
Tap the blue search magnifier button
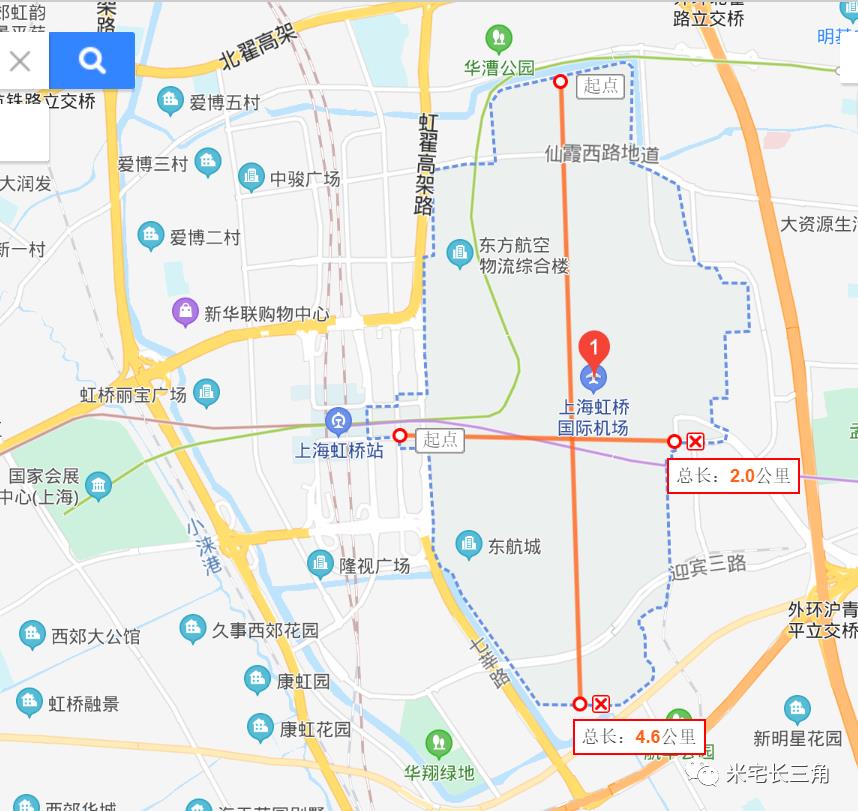coord(92,61)
